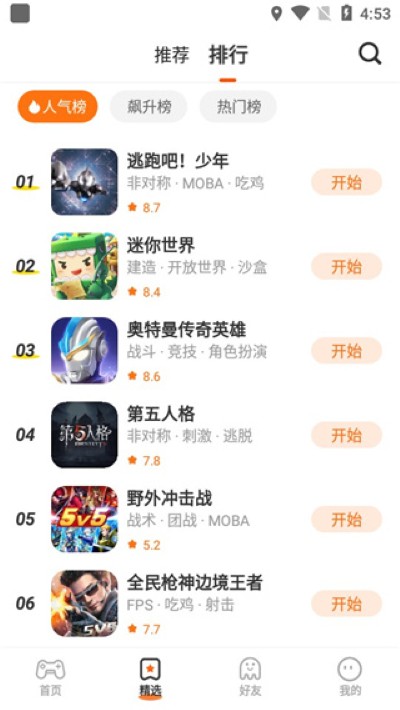Start 逃跑吧！少年 with its 开始 button
Screen dimensions: 400x710
pos(347,182)
